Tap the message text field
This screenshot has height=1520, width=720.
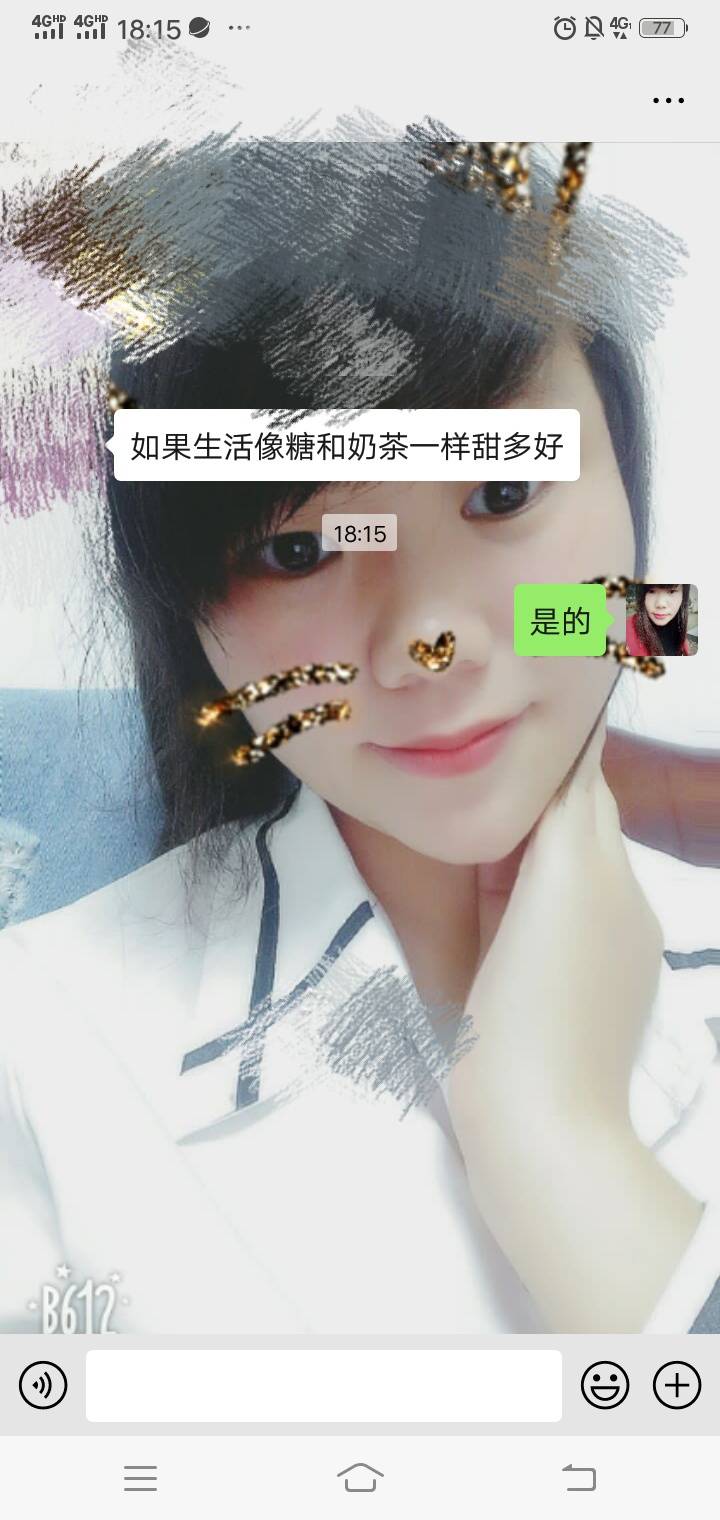[323, 1386]
